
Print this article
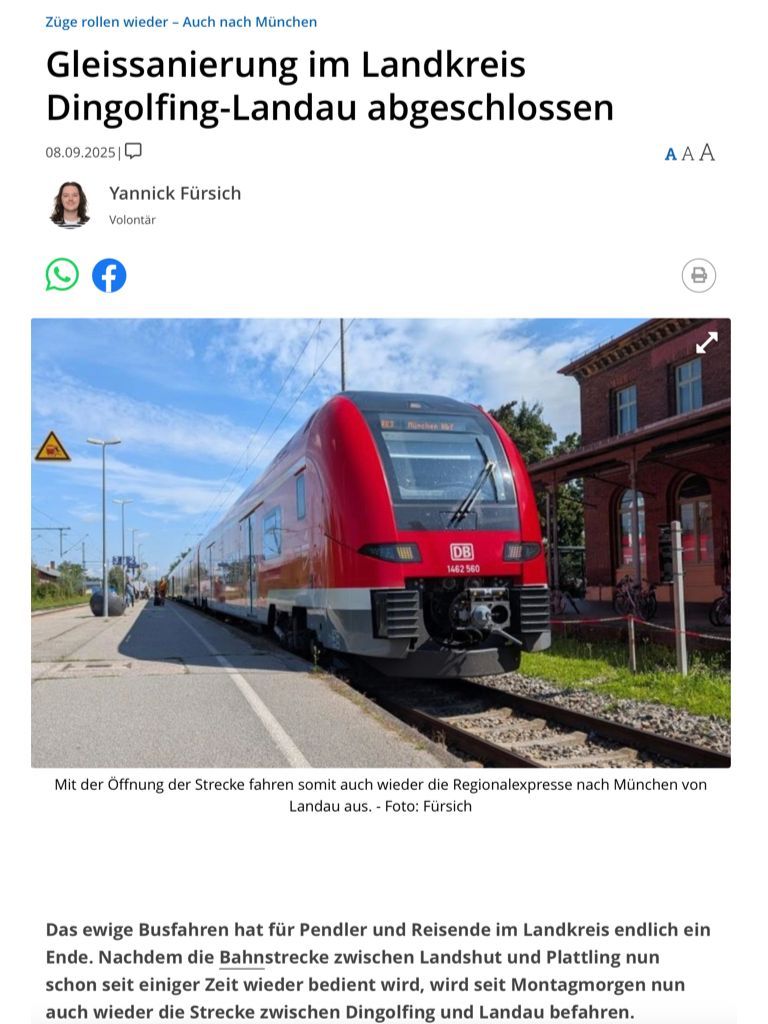[699, 275]
